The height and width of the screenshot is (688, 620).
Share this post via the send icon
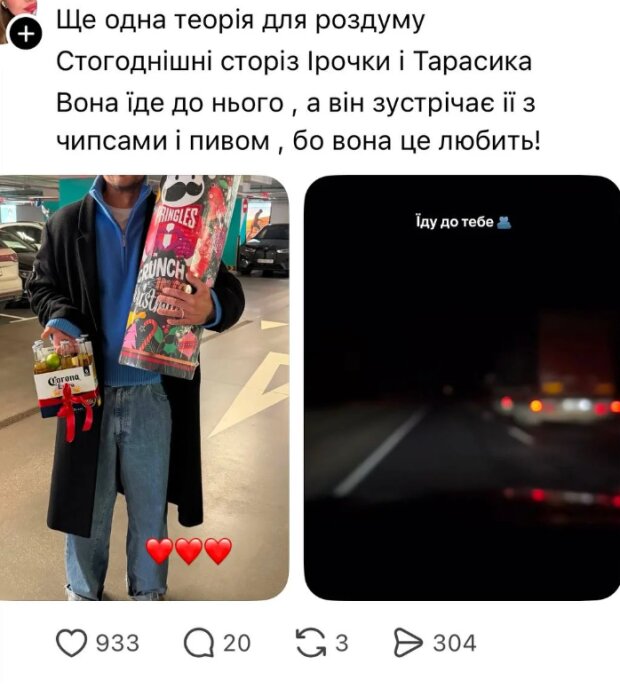coord(409,643)
